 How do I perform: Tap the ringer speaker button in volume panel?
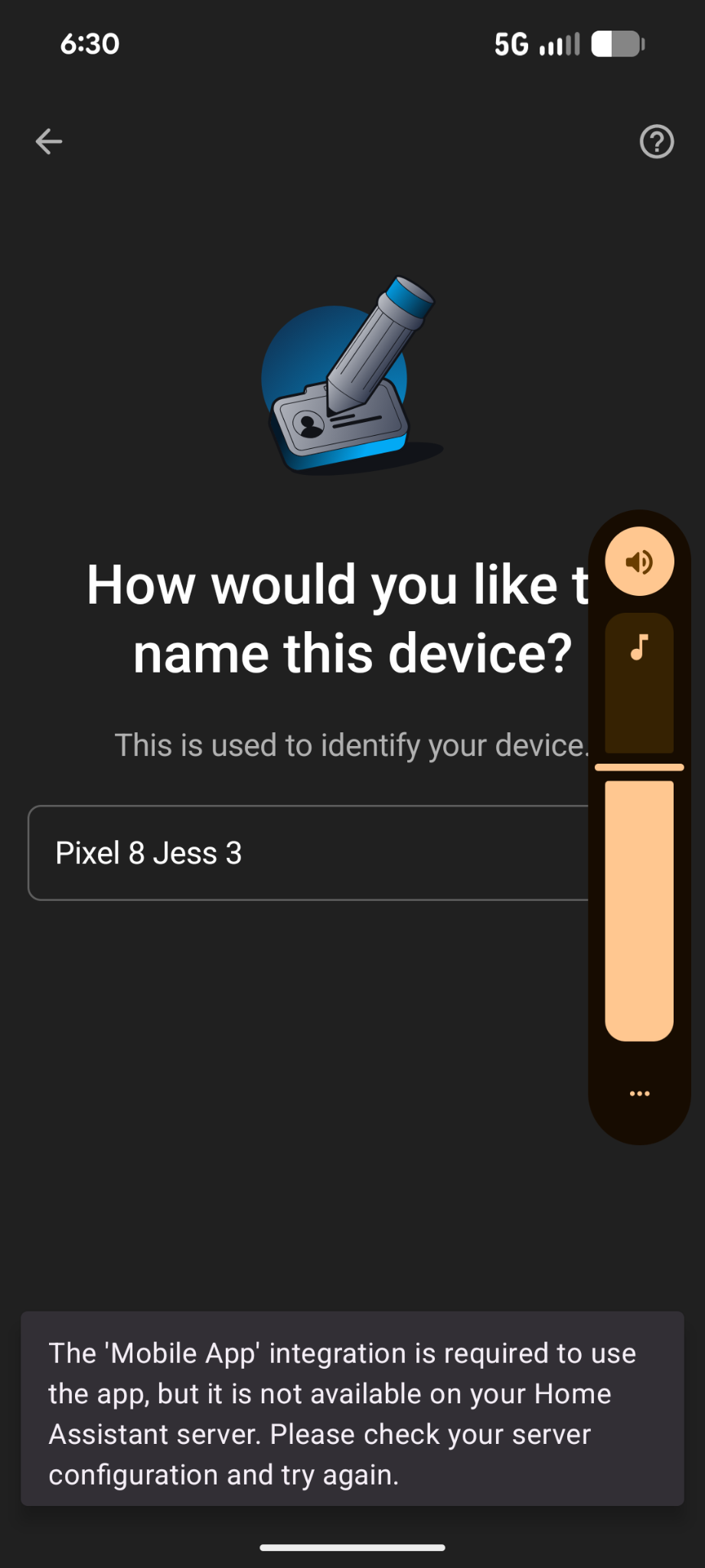639,561
